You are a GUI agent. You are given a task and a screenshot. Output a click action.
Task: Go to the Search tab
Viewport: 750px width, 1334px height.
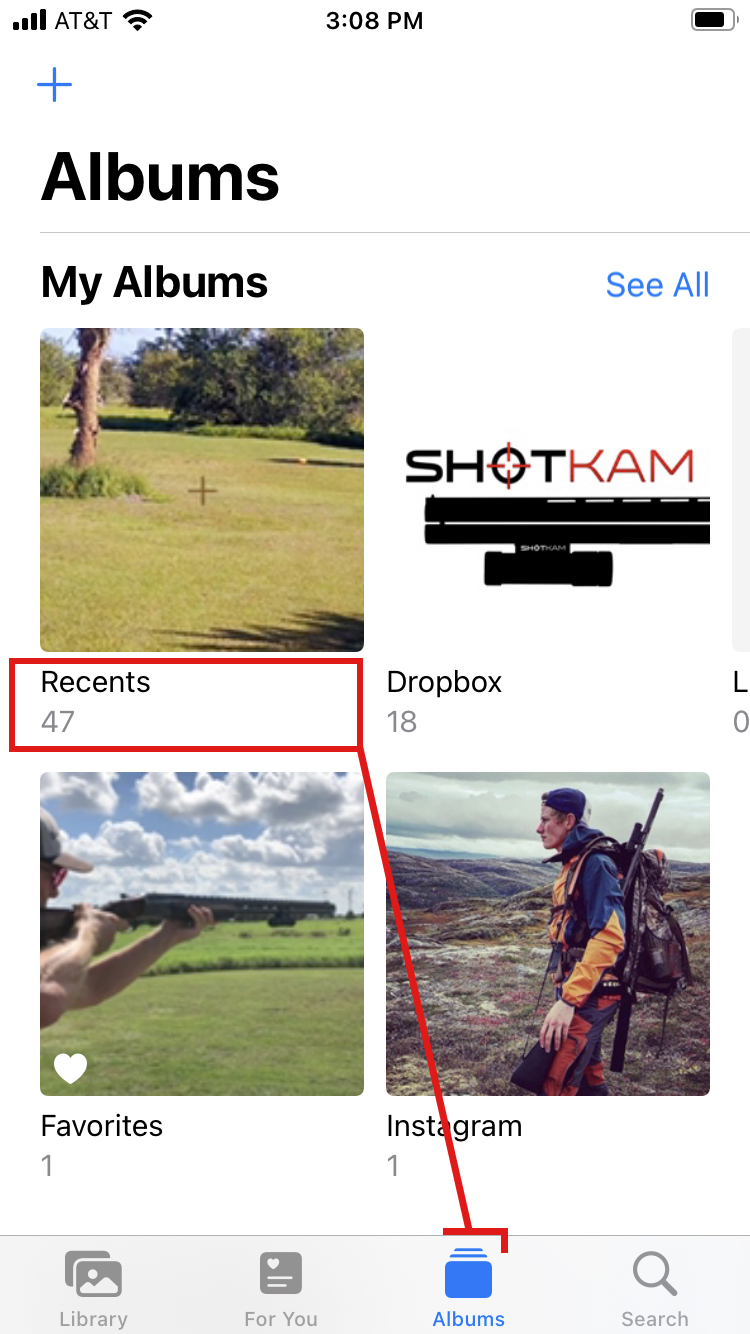click(x=655, y=1289)
